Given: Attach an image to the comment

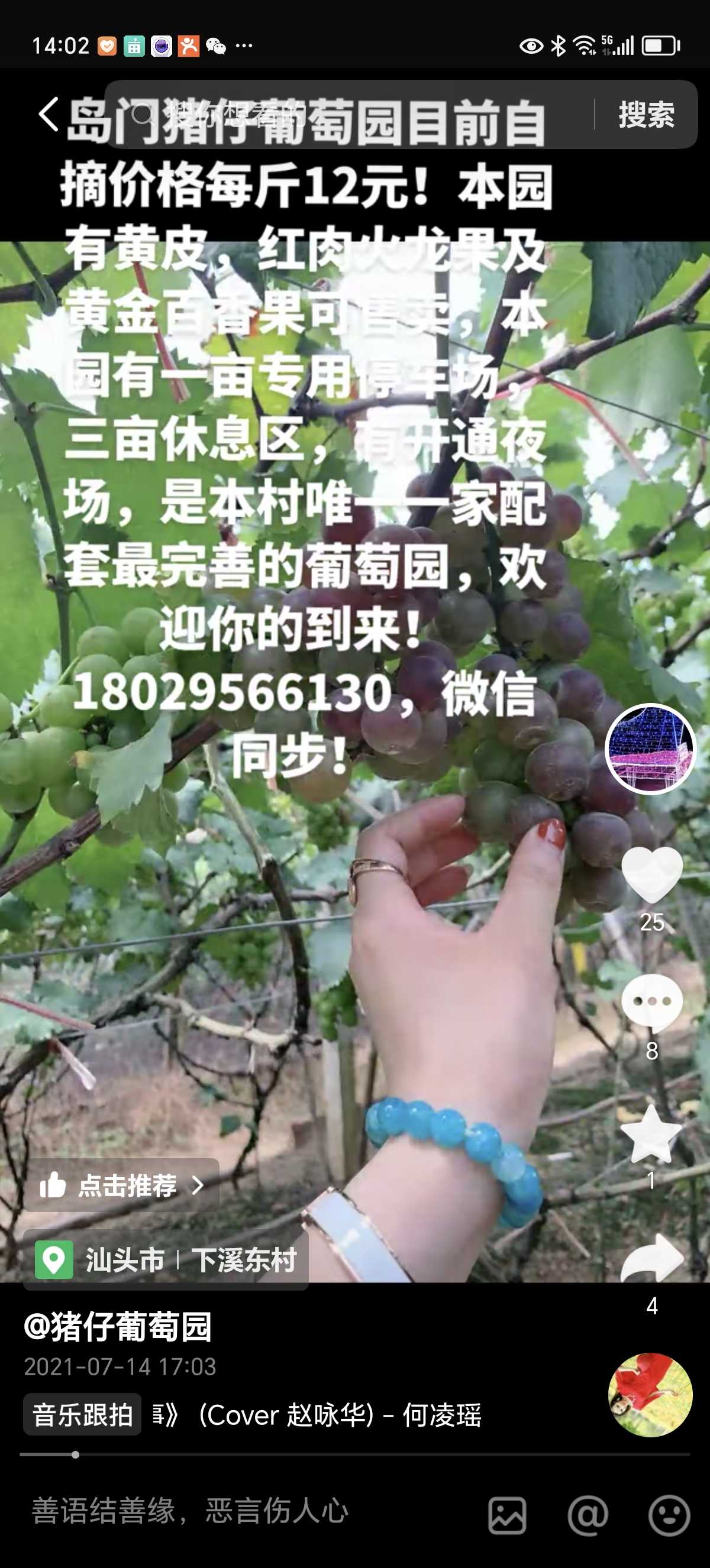Looking at the screenshot, I should point(507,1515).
